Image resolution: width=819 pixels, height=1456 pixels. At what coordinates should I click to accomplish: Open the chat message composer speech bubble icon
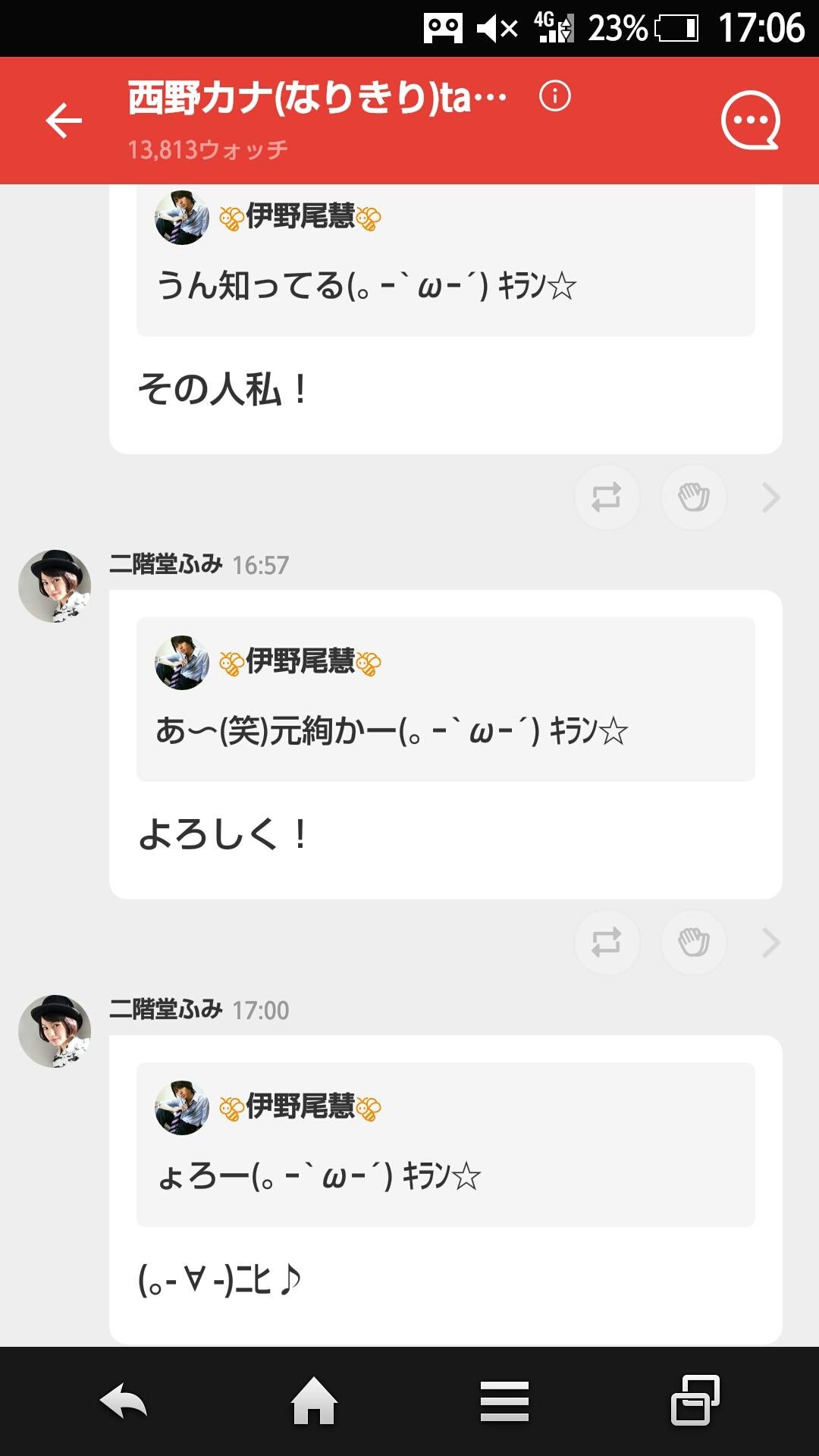point(749,121)
